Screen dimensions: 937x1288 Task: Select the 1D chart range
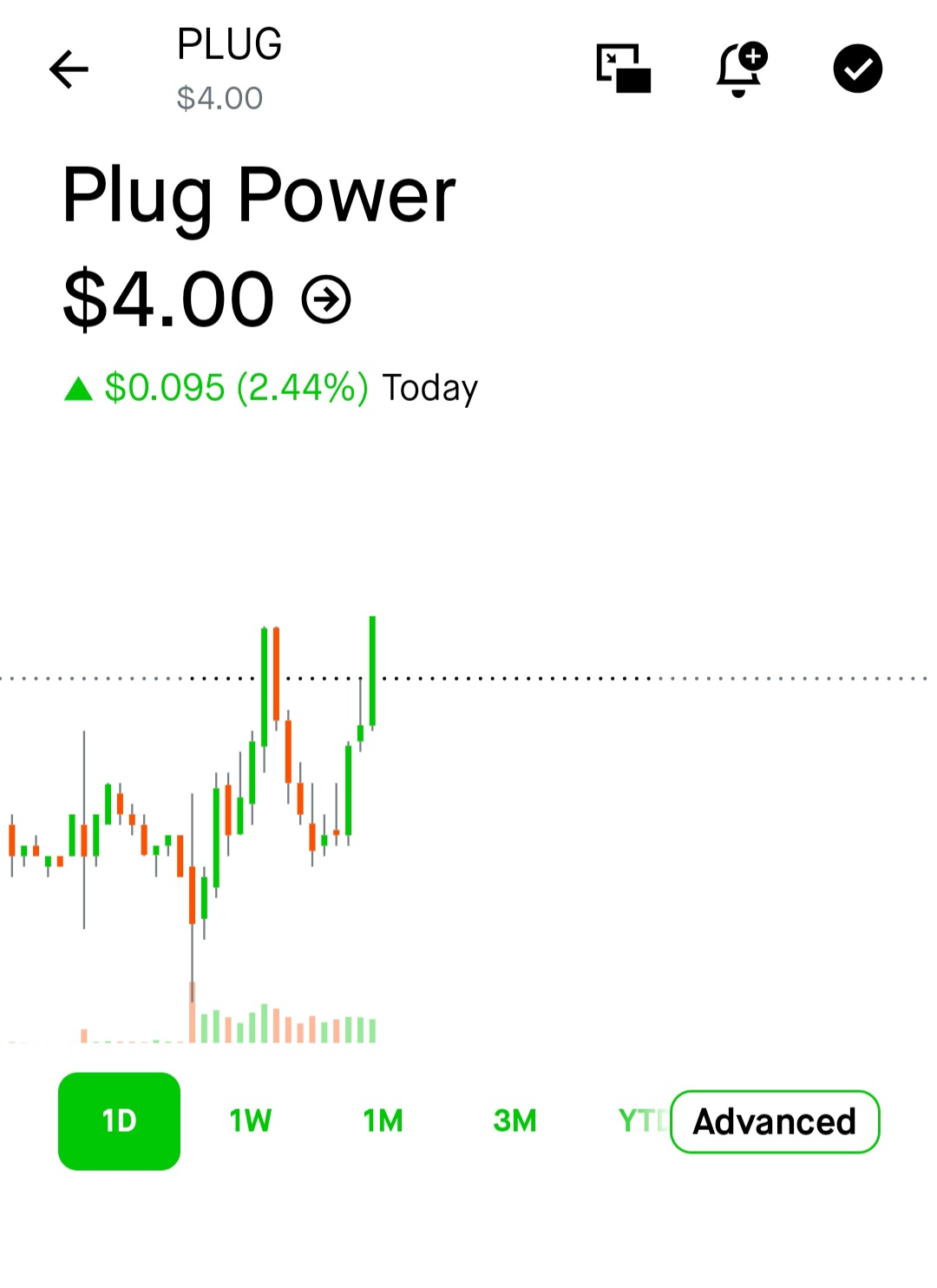click(x=119, y=1120)
